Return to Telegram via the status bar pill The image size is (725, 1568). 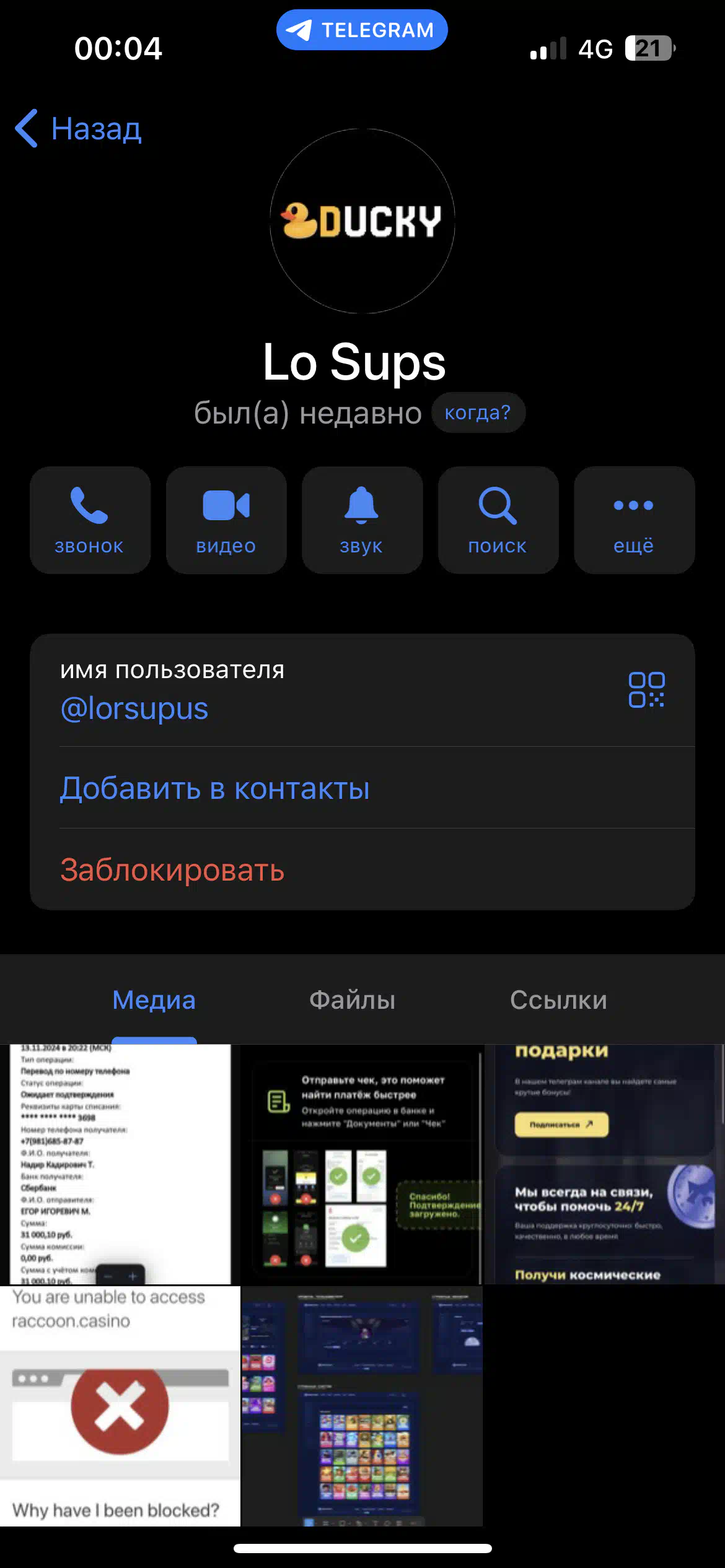coord(362,30)
